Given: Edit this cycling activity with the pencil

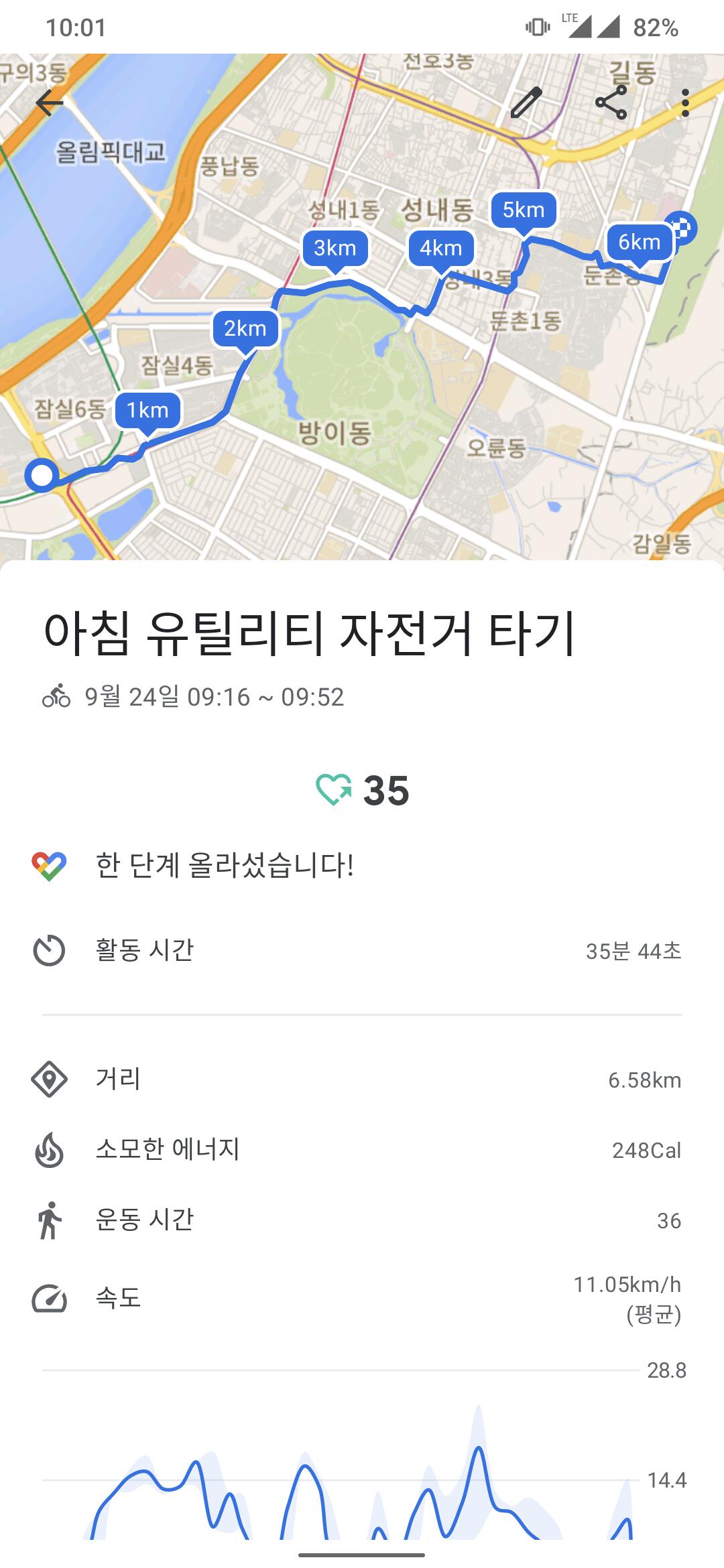Looking at the screenshot, I should coord(526,104).
